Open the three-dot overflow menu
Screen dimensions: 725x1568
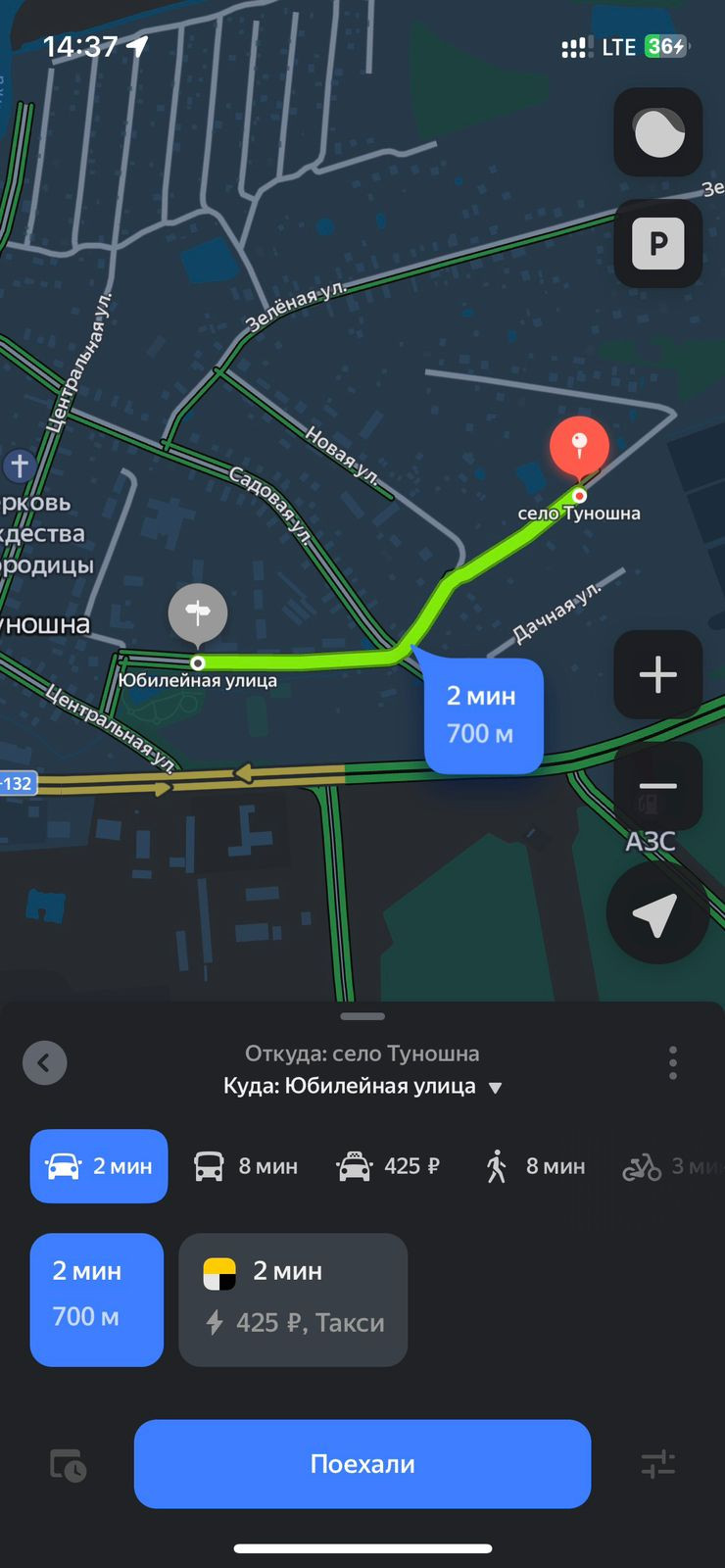coord(672,1062)
